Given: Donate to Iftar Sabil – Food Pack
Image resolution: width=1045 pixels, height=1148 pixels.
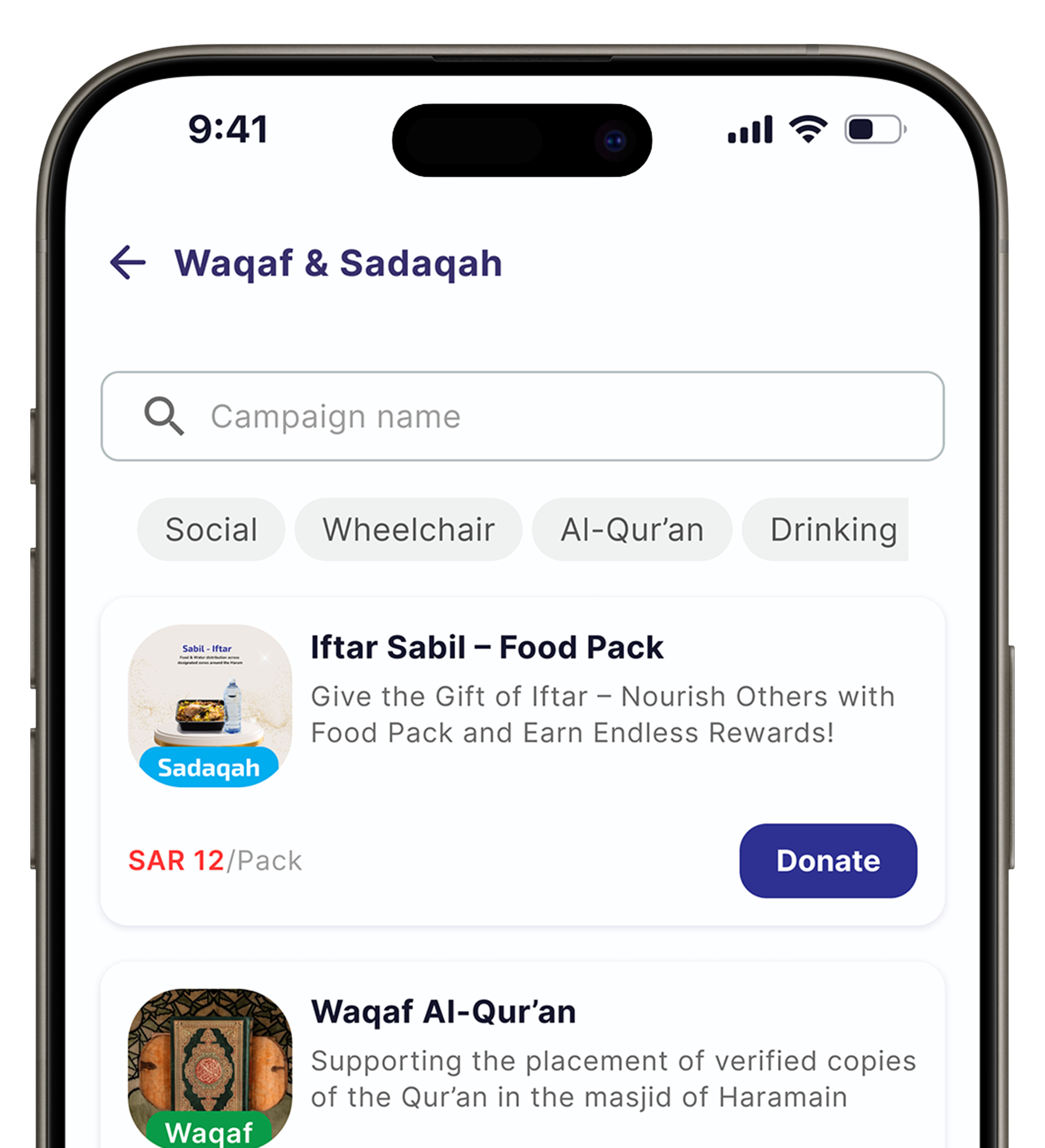Looking at the screenshot, I should click(827, 860).
